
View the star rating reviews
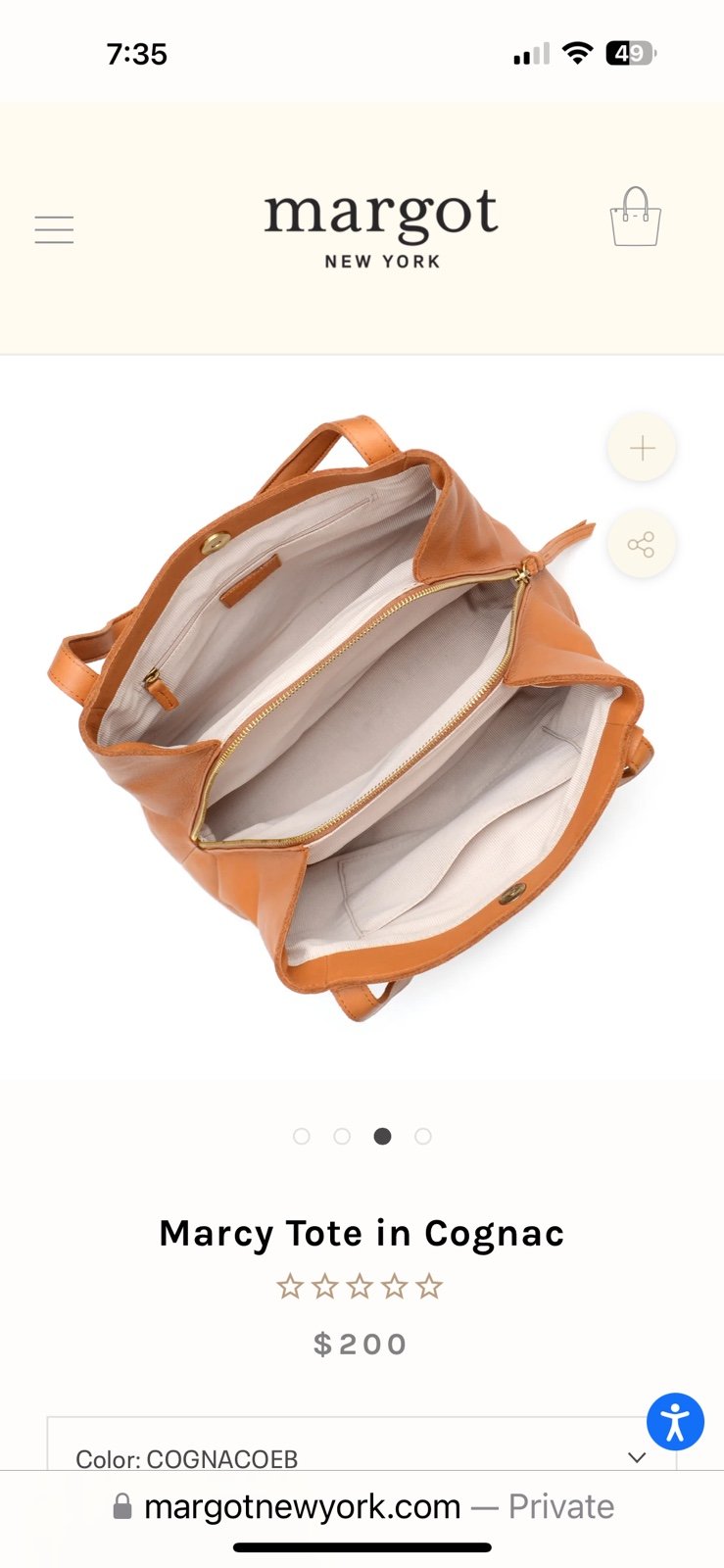361,1287
